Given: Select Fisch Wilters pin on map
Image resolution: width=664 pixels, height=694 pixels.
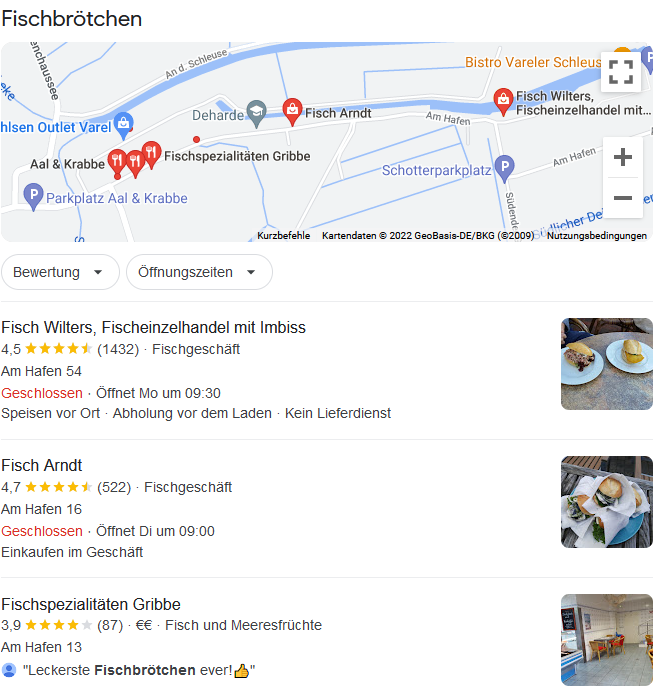Looking at the screenshot, I should click(504, 100).
